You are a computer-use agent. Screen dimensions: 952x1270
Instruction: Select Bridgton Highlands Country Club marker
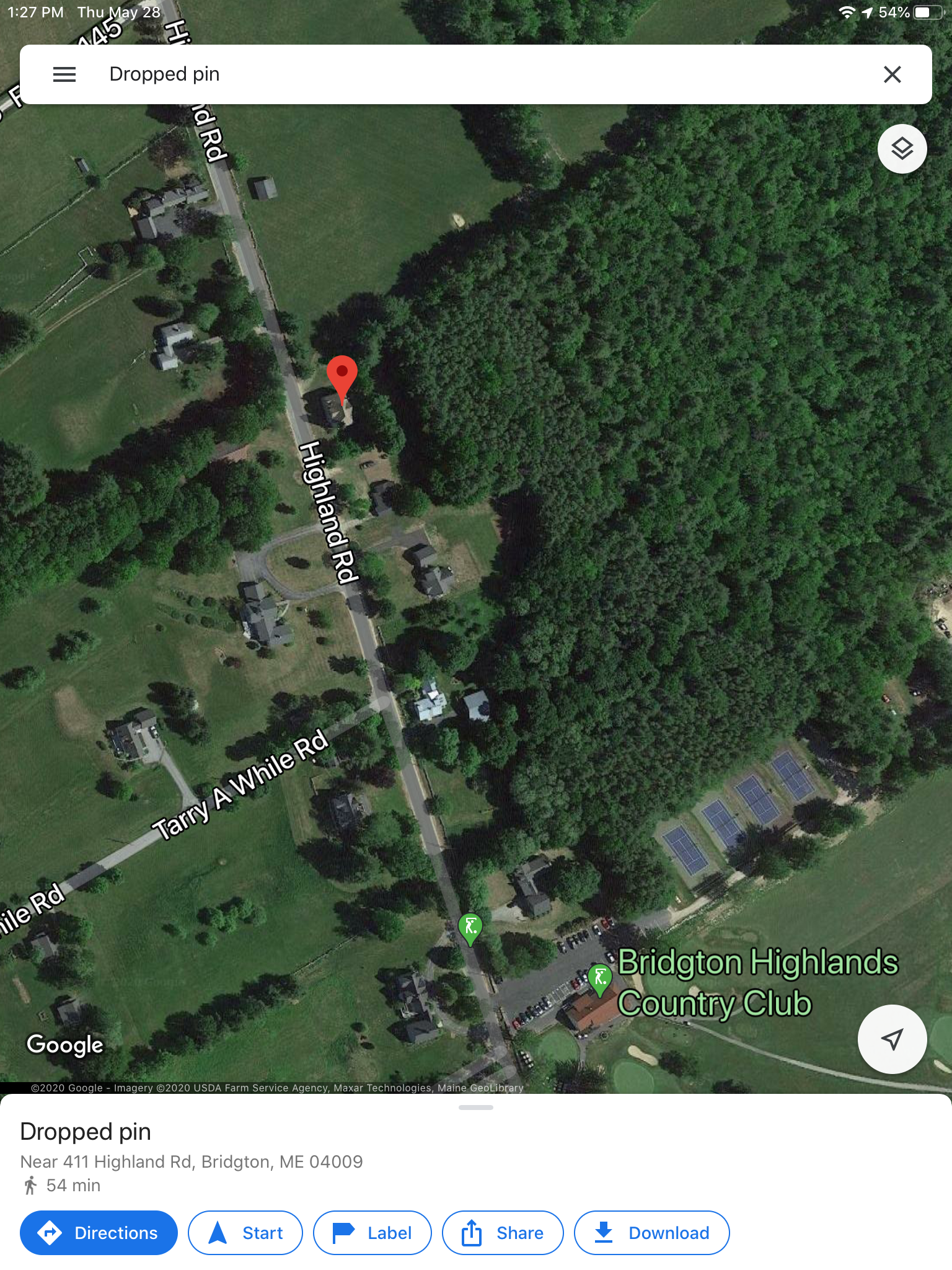[600, 979]
